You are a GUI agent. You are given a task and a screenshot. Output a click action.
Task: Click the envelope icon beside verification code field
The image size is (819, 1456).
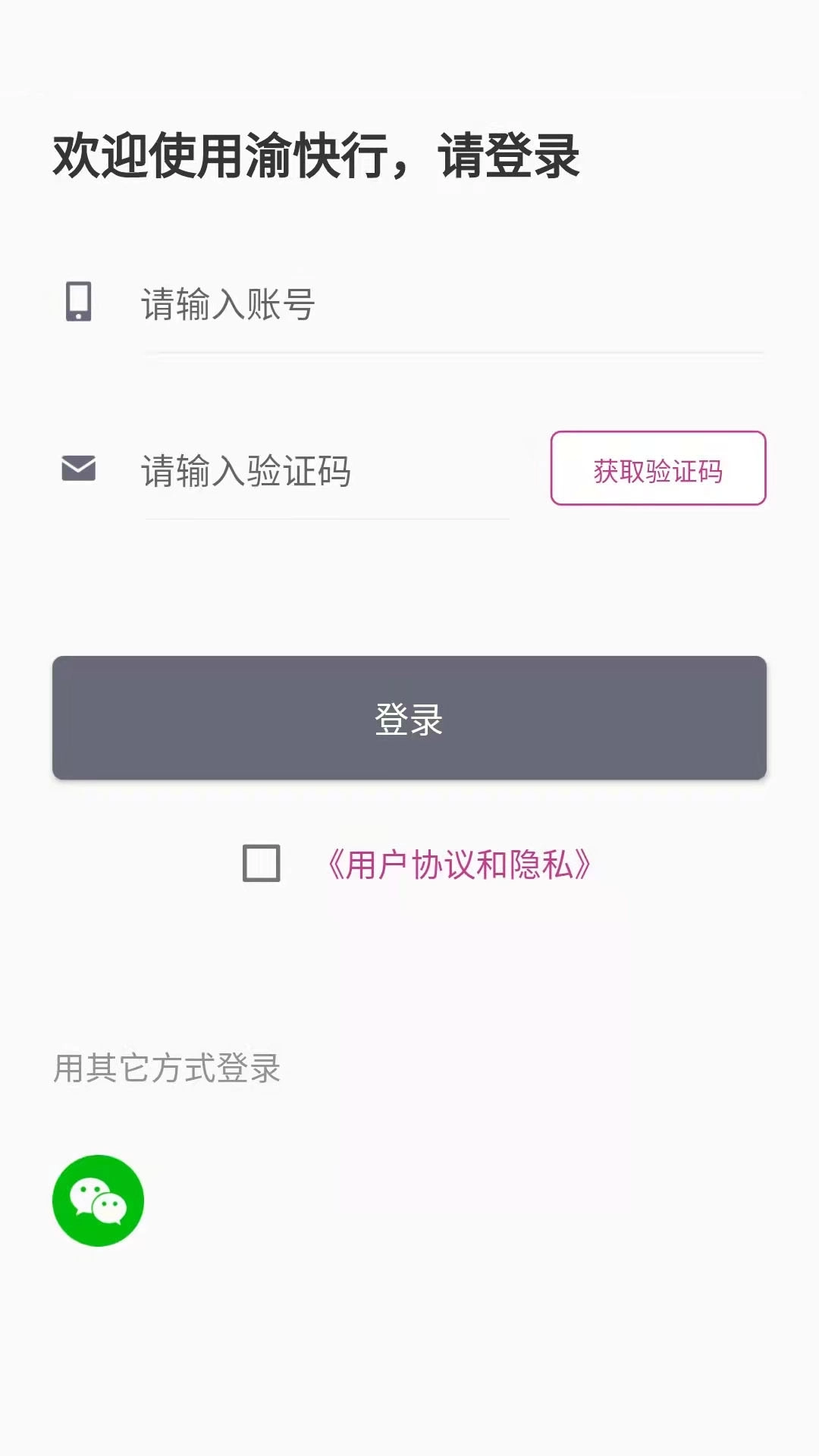coord(79,469)
